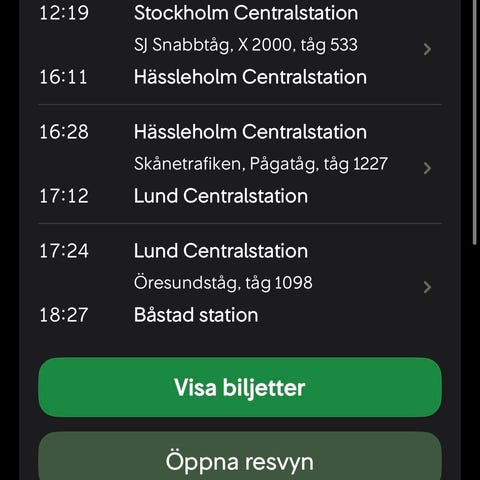480x480 pixels.
Task: Tap Öppna resvyn button
Action: pos(240,457)
